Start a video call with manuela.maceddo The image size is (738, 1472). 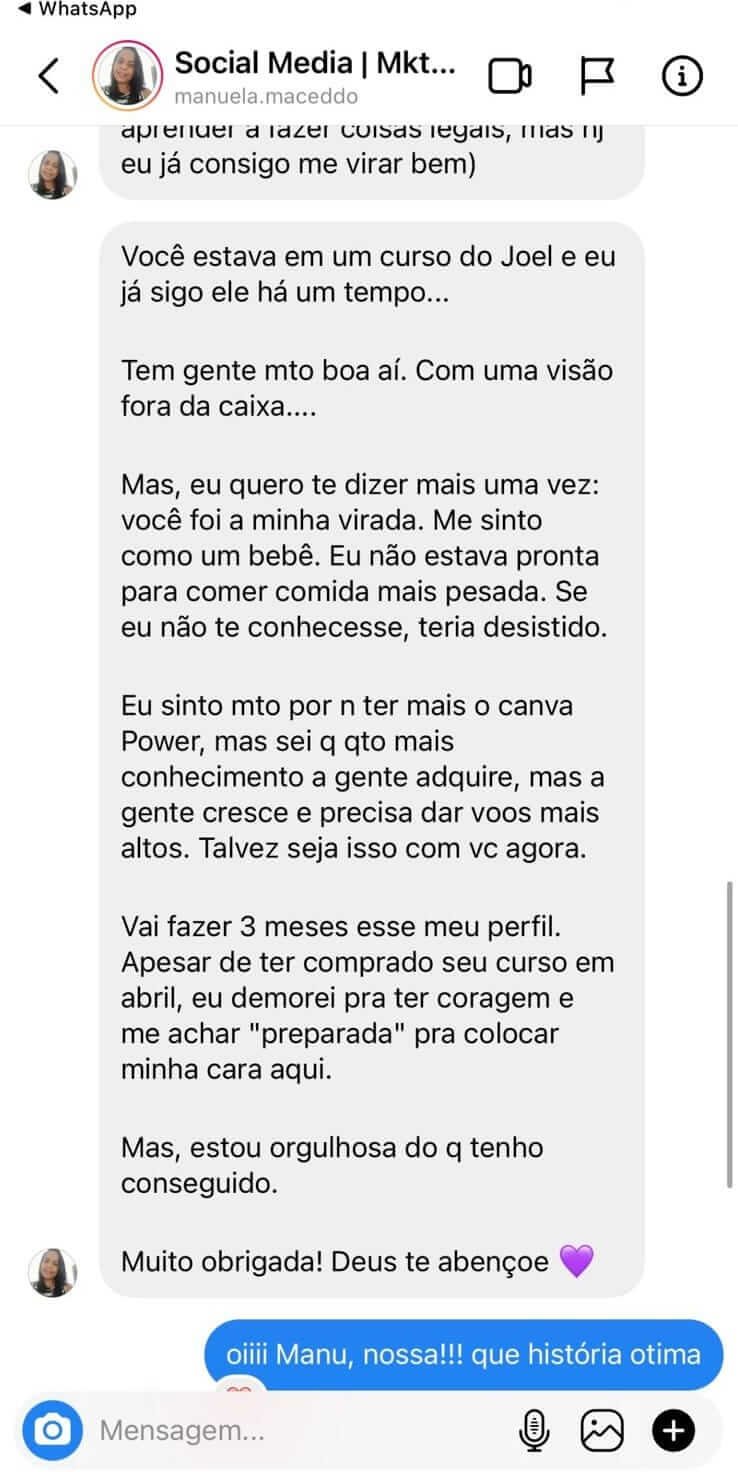coord(509,76)
